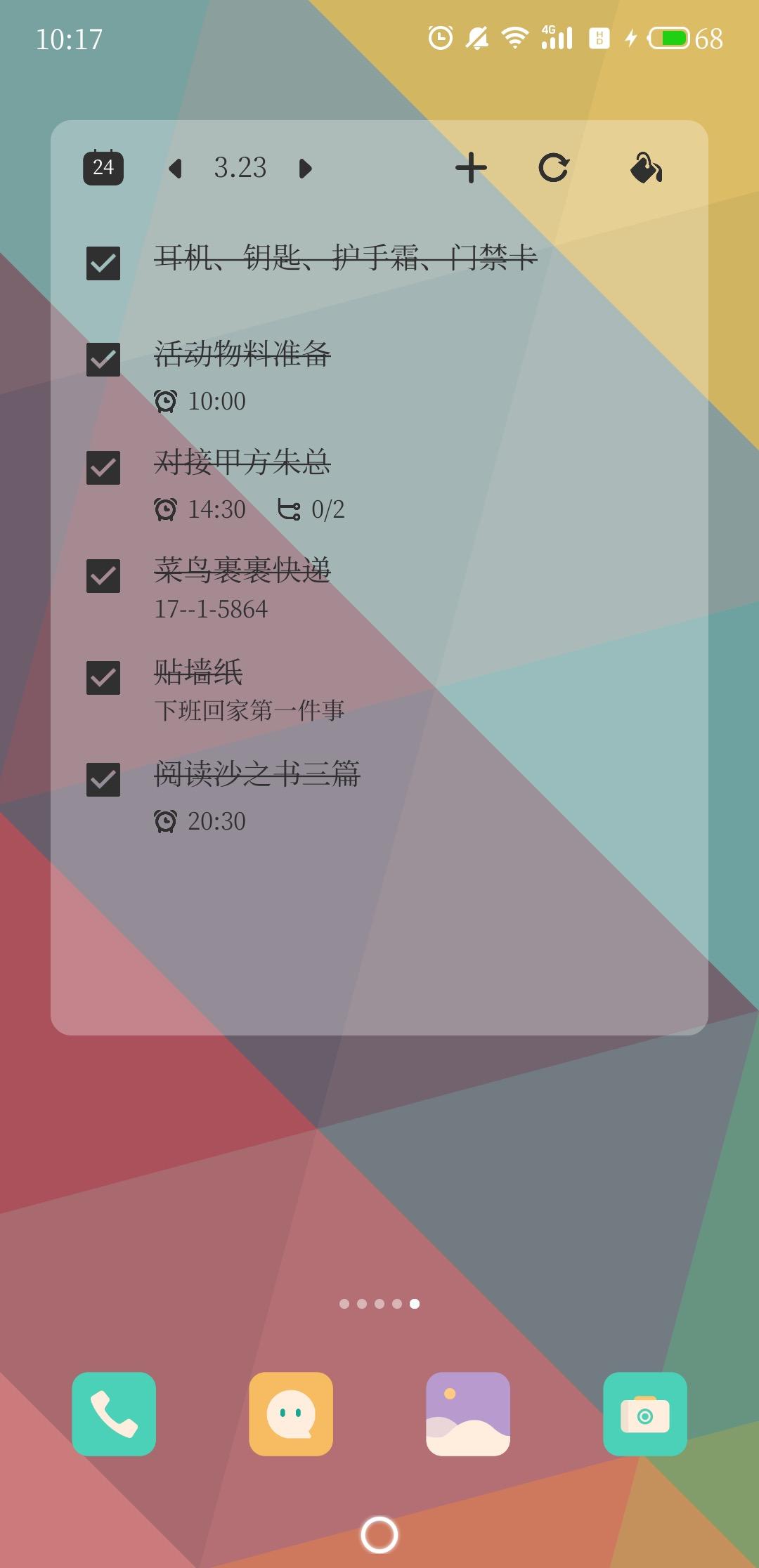Viewport: 759px width, 1568px height.
Task: Uncheck the 对接甲方朱总 task
Action: point(103,468)
